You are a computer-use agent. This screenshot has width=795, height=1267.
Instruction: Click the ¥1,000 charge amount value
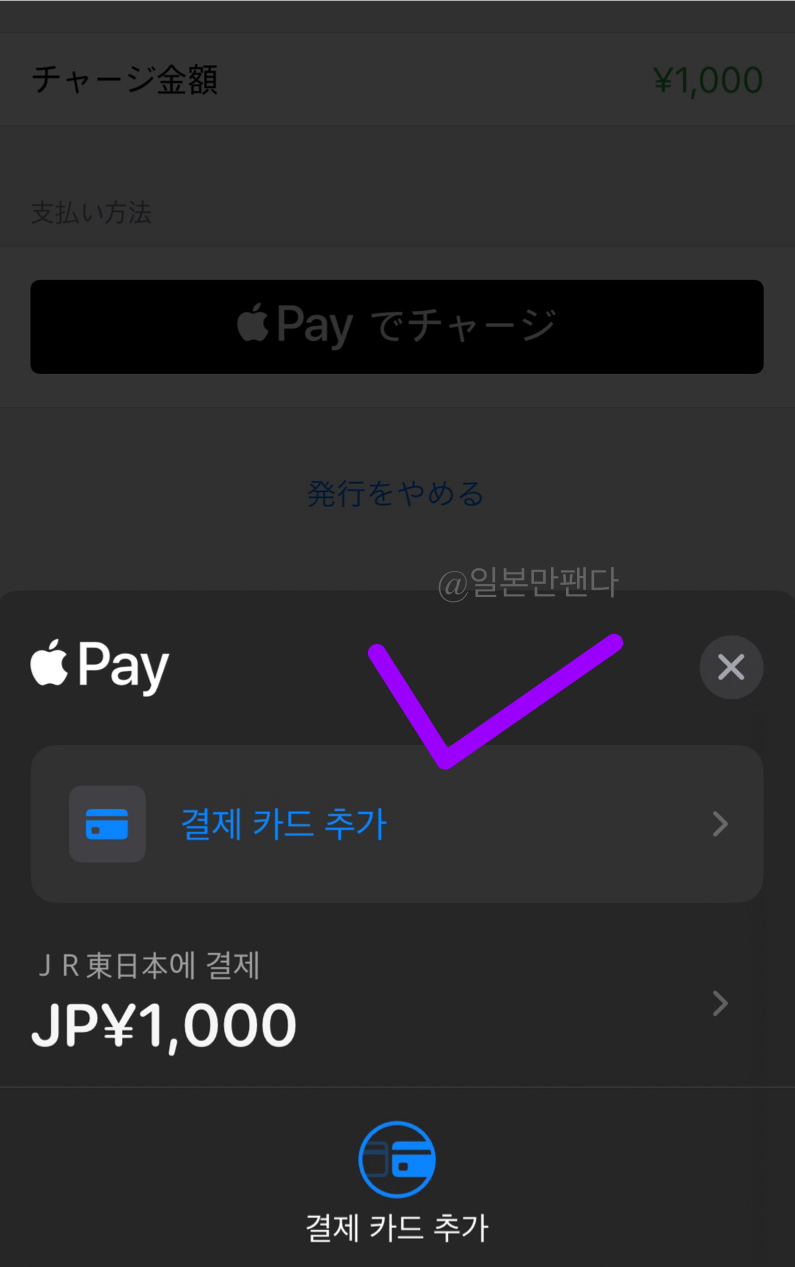point(707,79)
